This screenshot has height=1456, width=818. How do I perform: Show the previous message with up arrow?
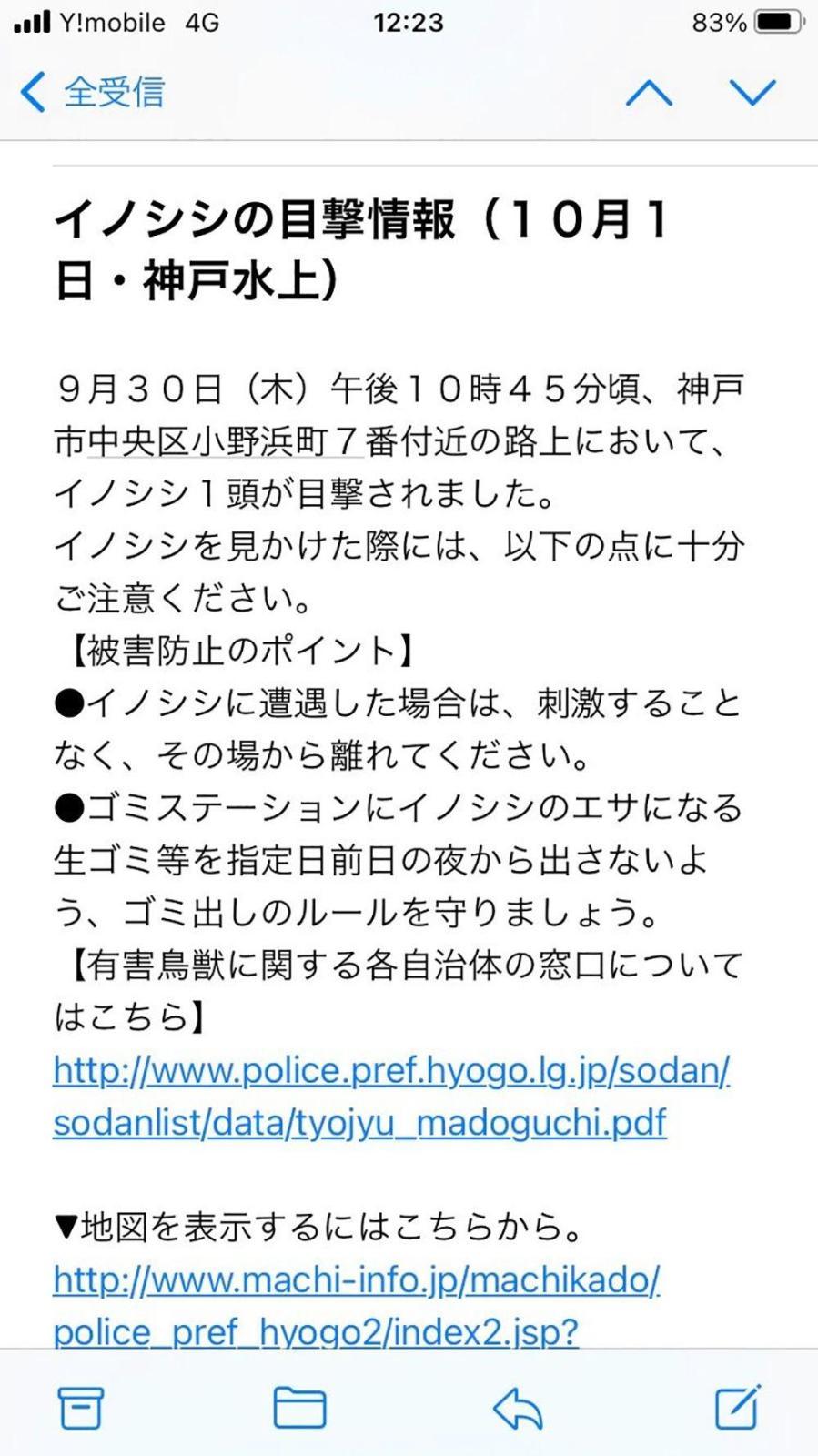[x=649, y=92]
